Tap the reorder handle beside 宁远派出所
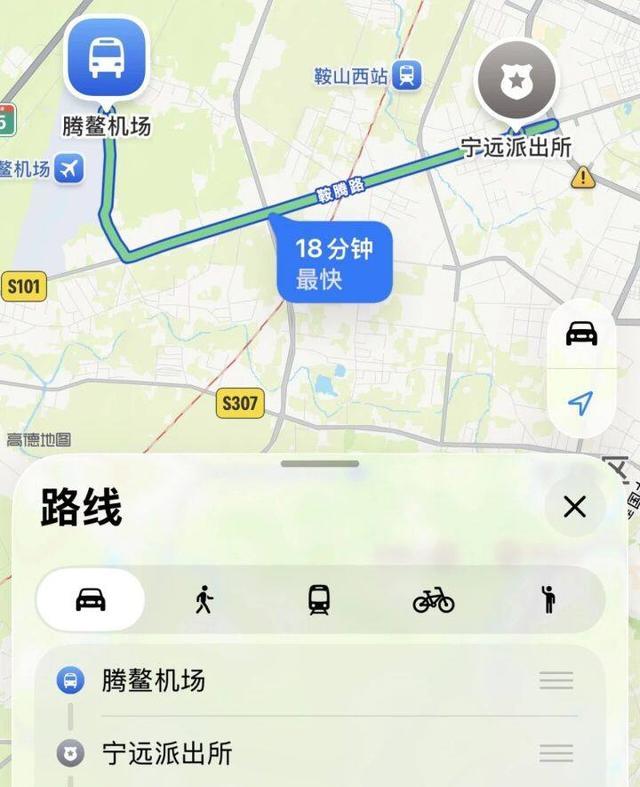This screenshot has height=787, width=640. click(557, 753)
